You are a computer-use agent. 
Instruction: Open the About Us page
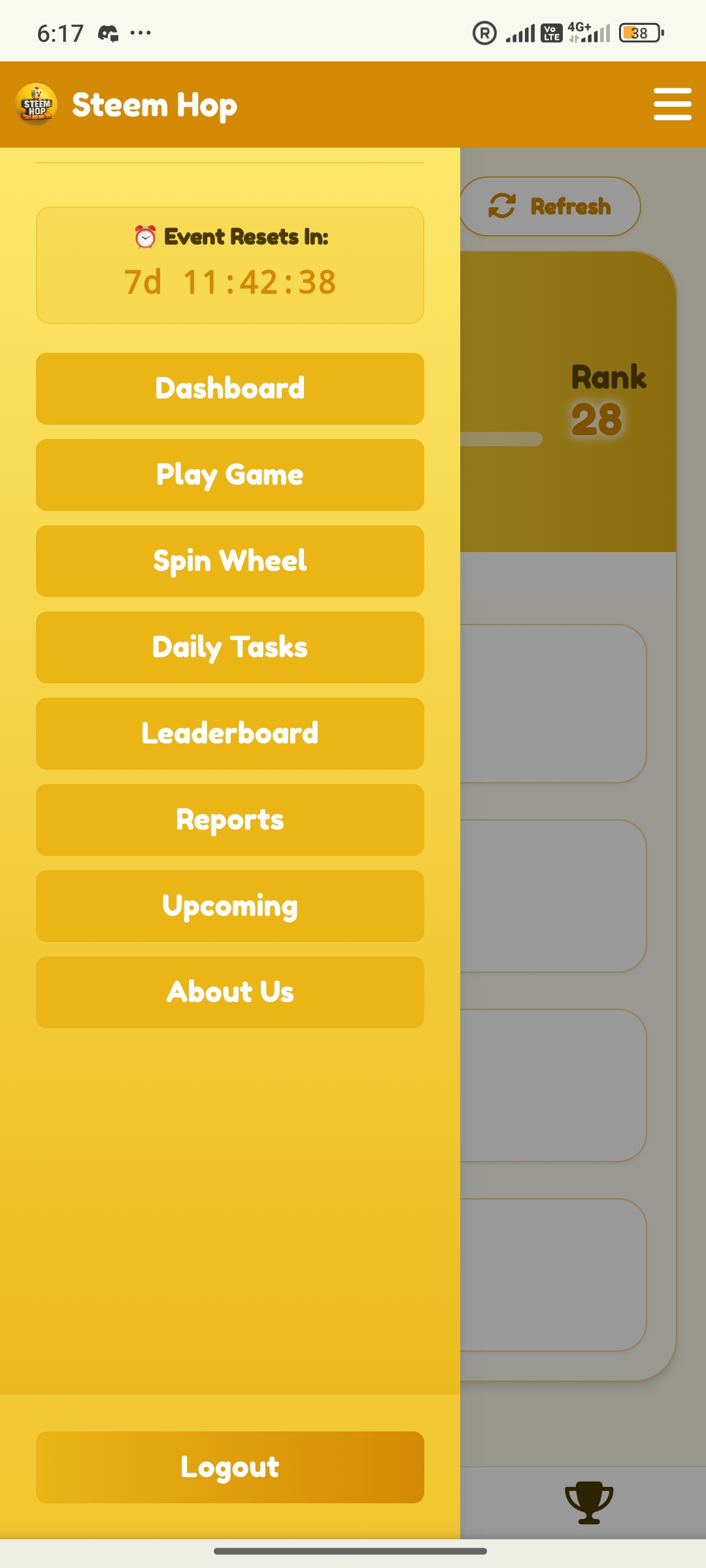coord(229,992)
